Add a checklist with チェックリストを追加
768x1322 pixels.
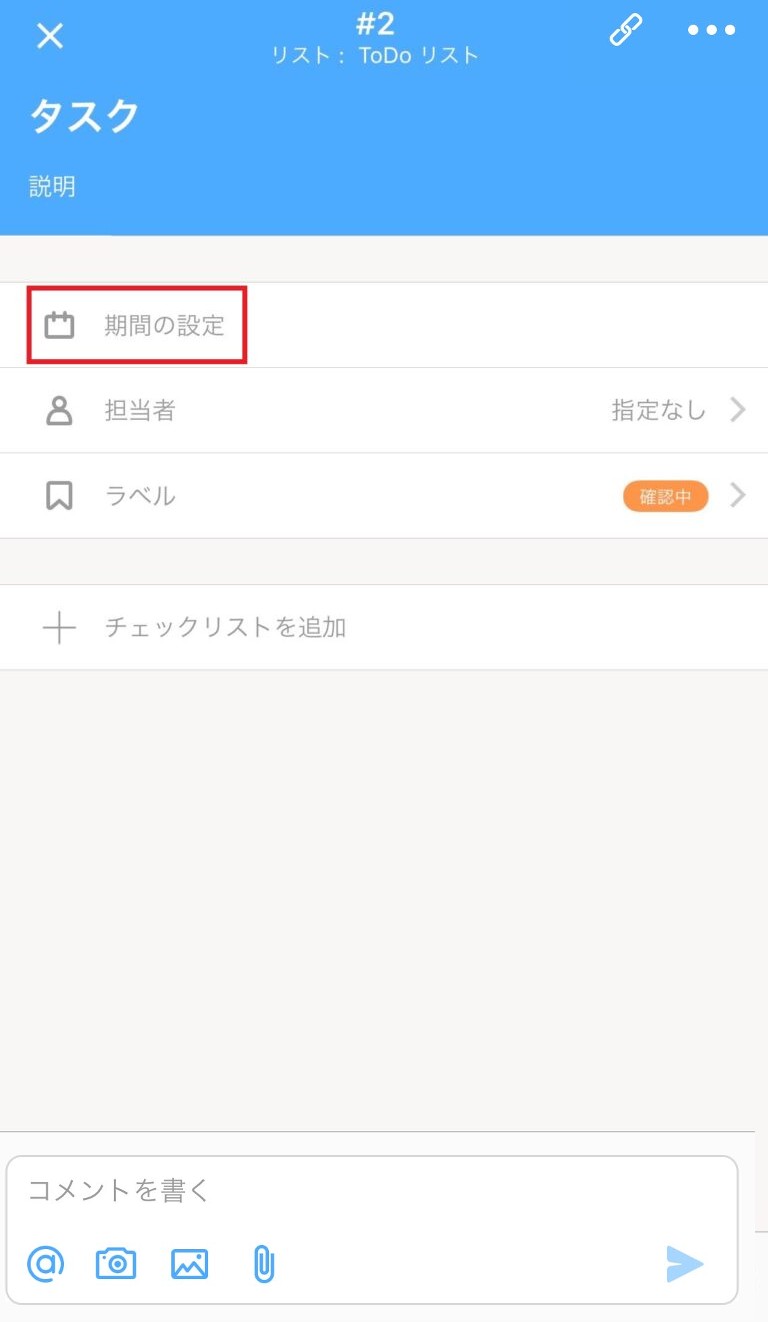pyautogui.click(x=225, y=628)
